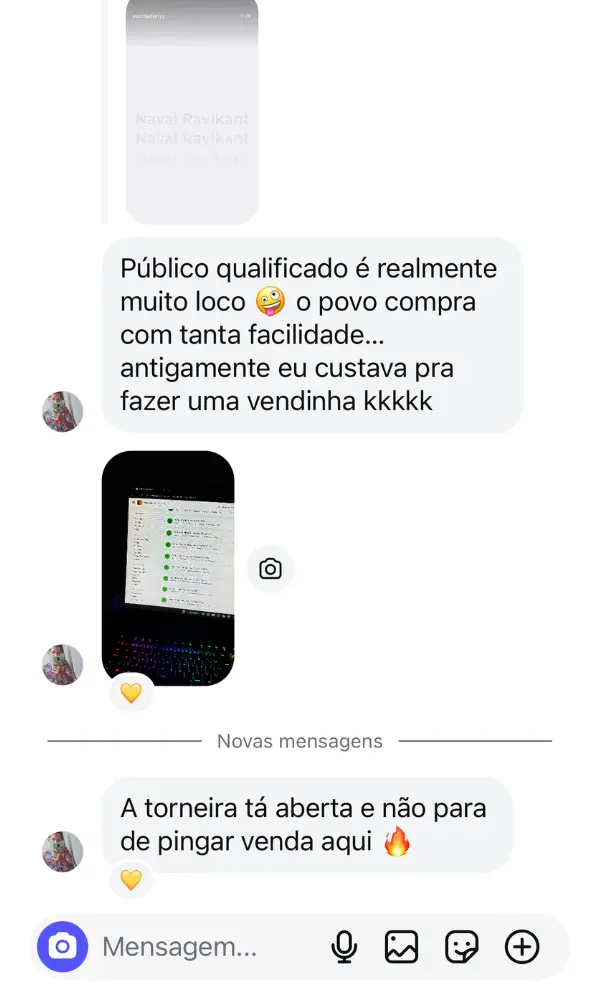The image size is (600, 1000).
Task: Open sender profile avatar beside torneira message
Action: (62, 851)
